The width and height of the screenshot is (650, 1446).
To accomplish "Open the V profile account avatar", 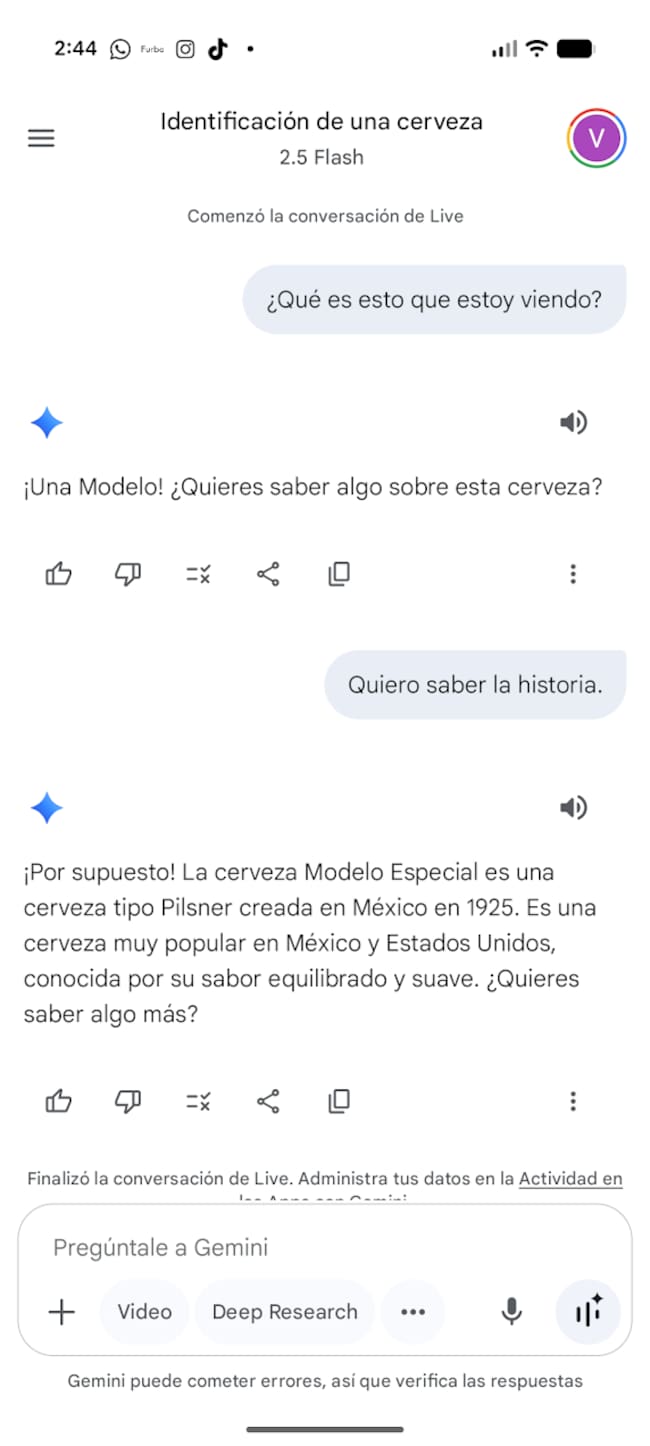I will (x=596, y=138).
